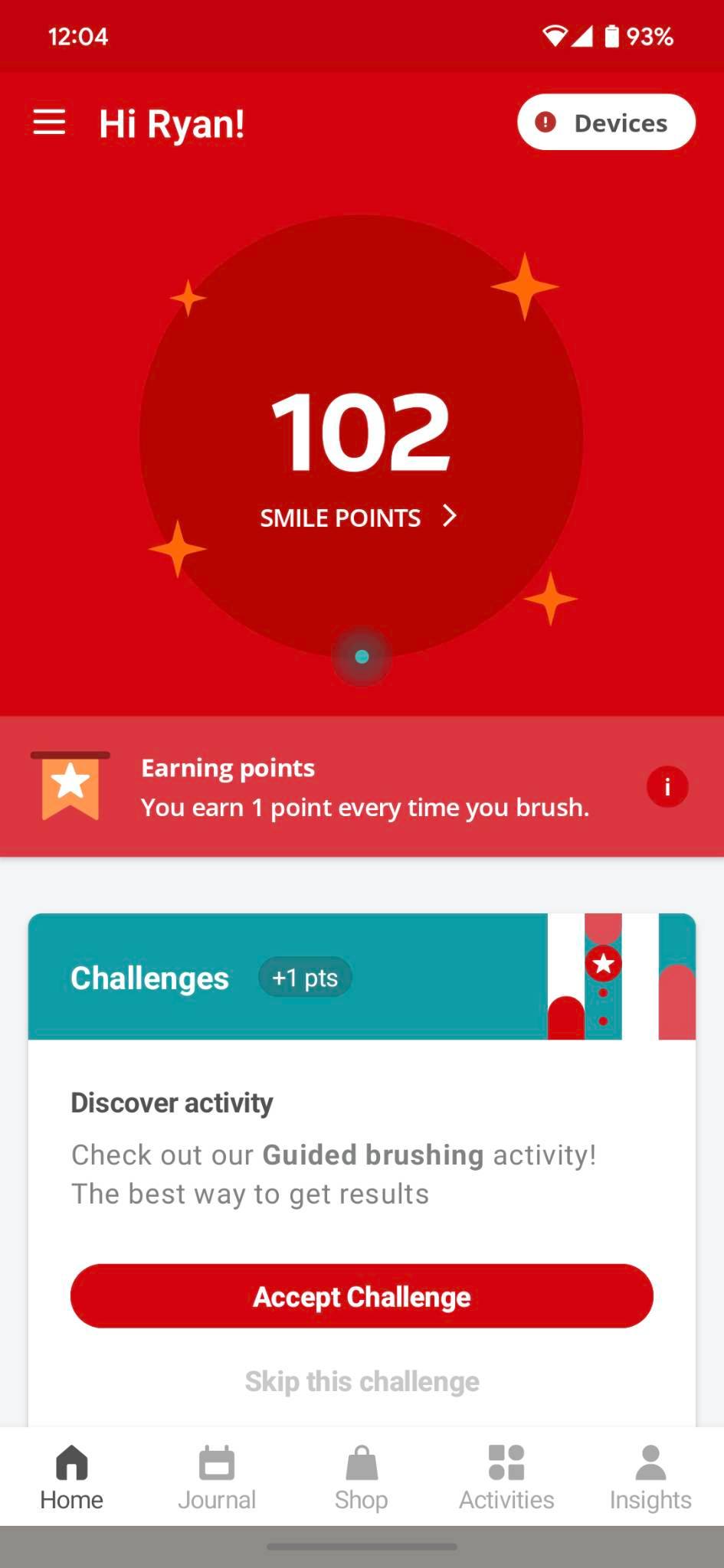The height and width of the screenshot is (1568, 724).
Task: Tap the info icon next to Earning points
Action: [x=667, y=786]
